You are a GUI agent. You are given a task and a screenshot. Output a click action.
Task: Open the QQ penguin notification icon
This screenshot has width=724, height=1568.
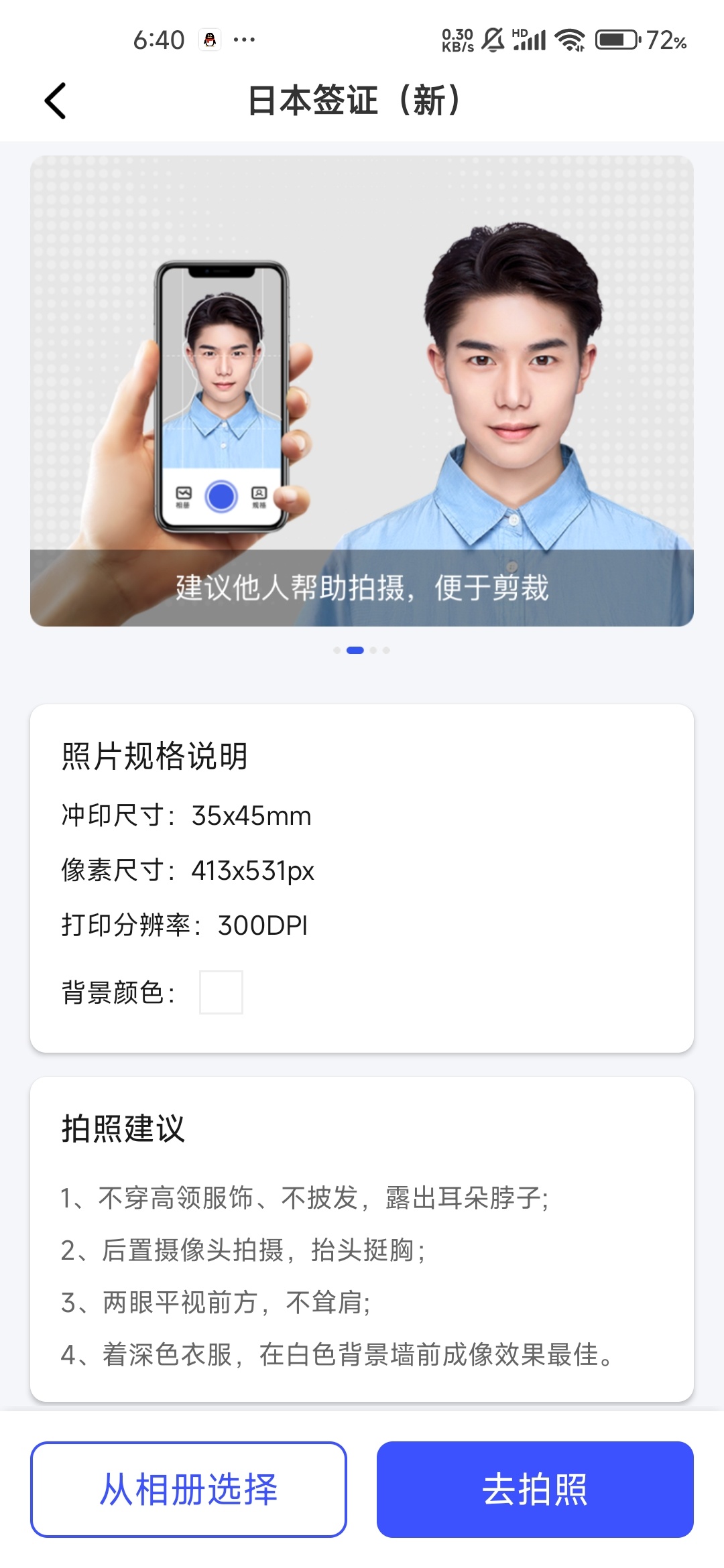[x=210, y=39]
